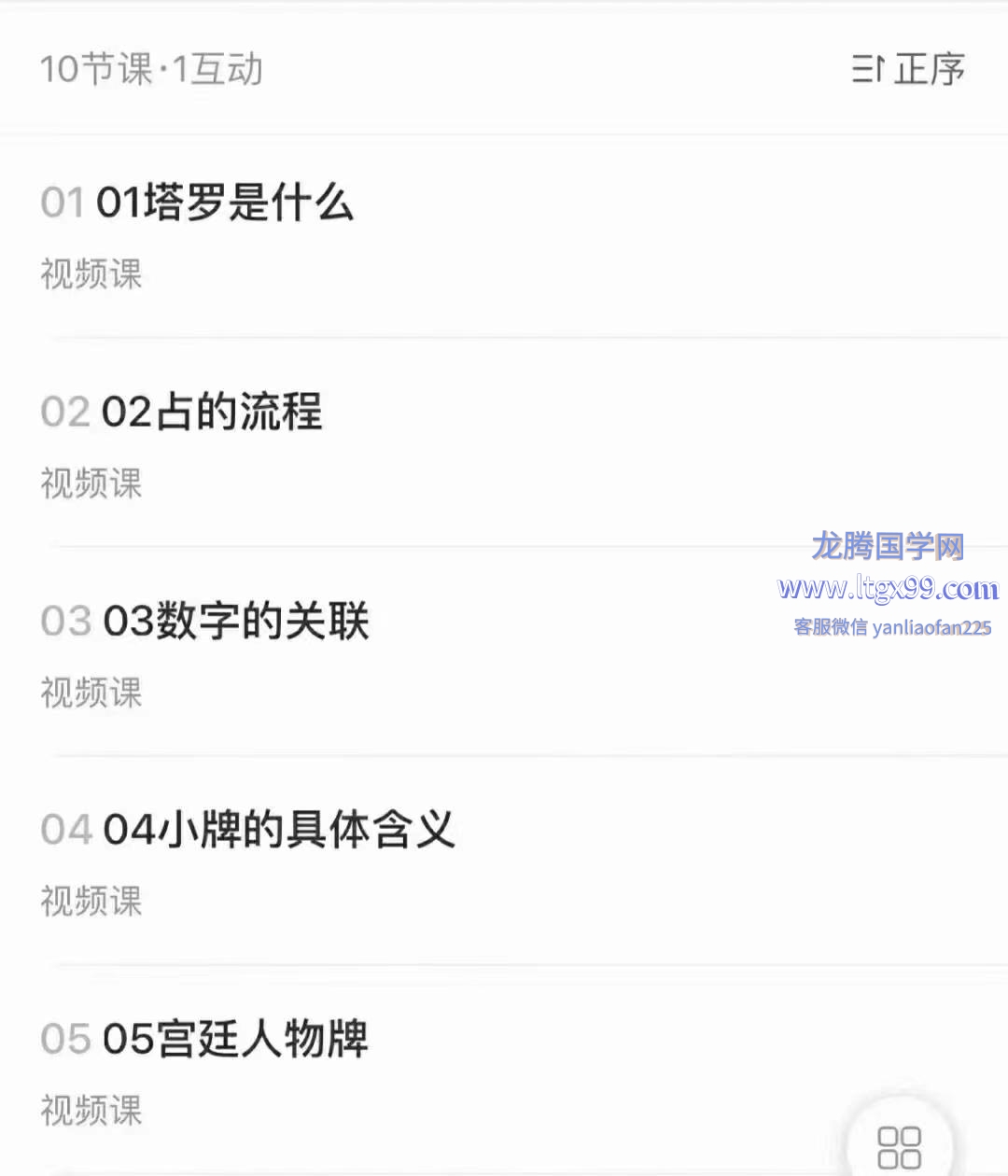Select lesson 04小牌的具体含义
Viewport: 1008px width, 1176px height.
[x=278, y=830]
